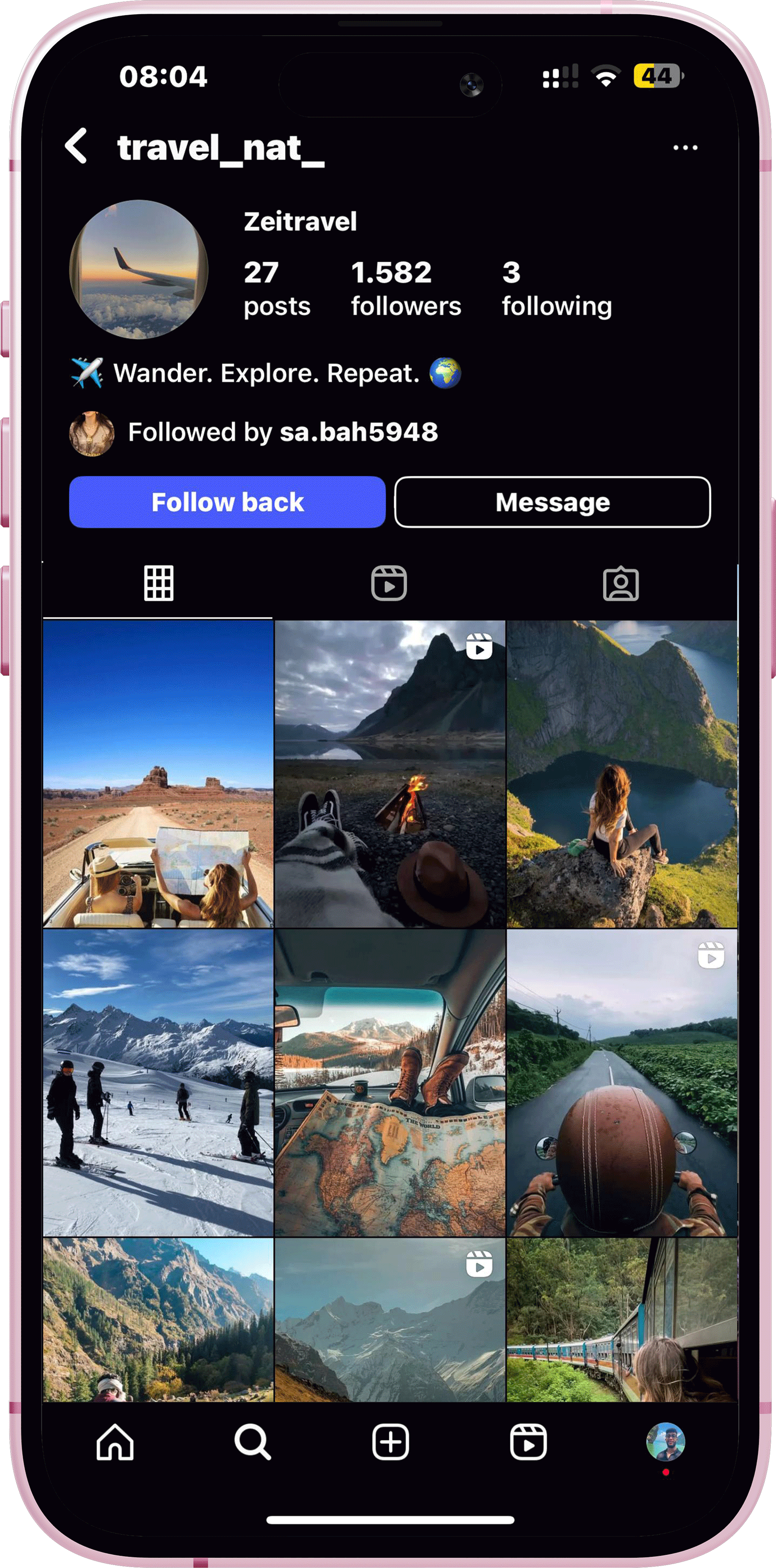Open the desert road trip map post
The height and width of the screenshot is (1568, 776).
158,773
